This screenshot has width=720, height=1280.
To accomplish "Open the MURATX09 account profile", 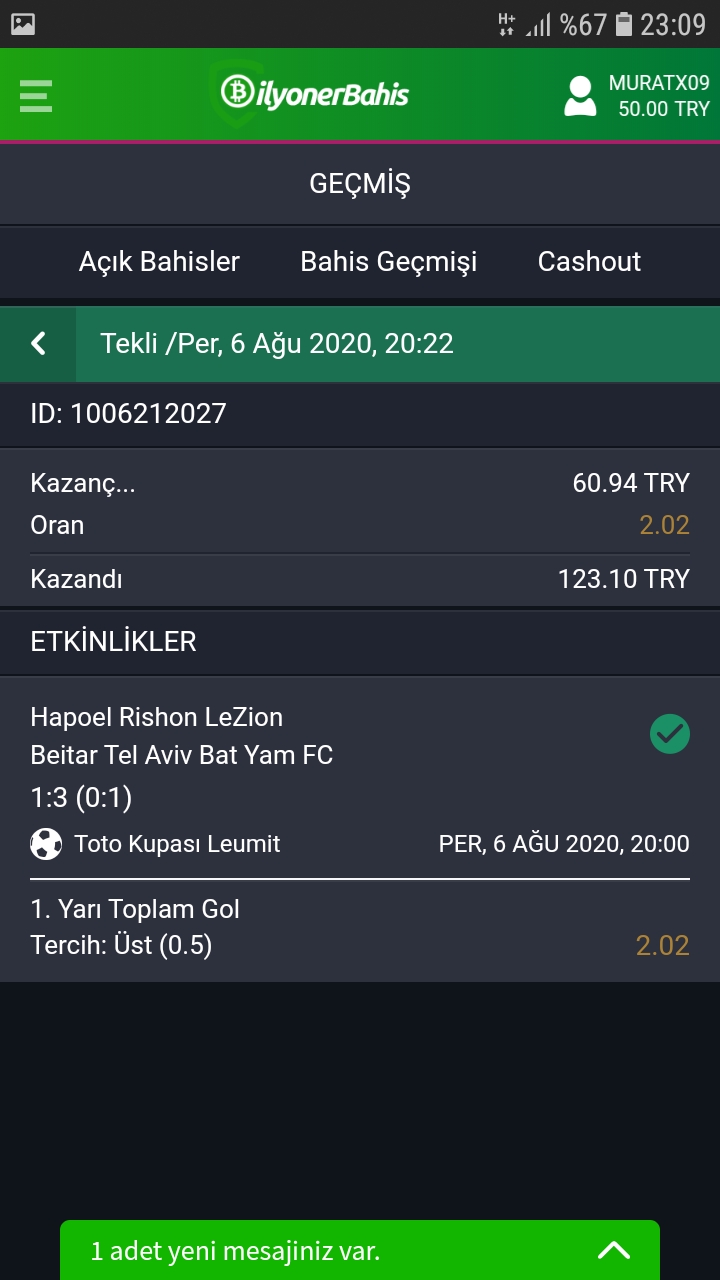I will (636, 96).
